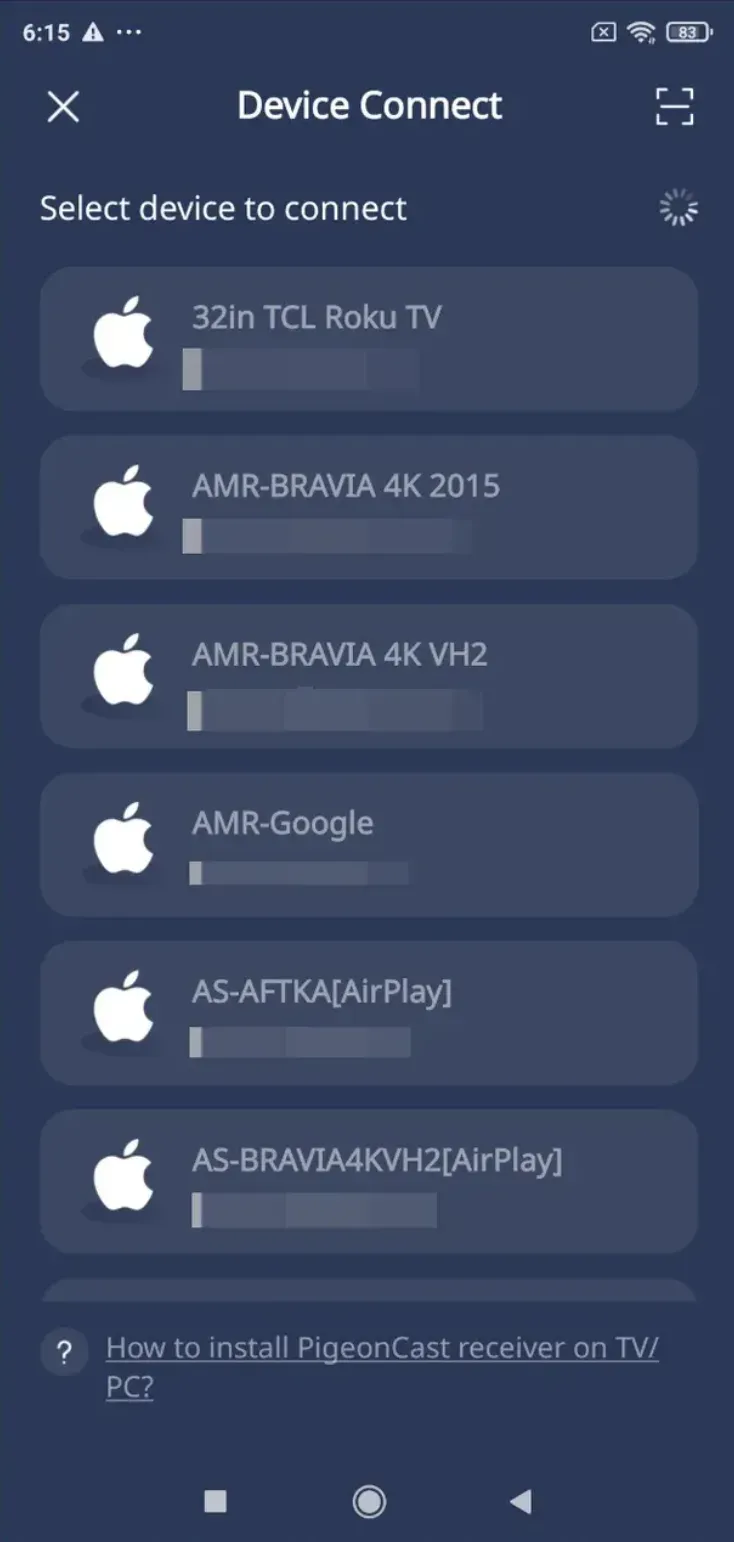Close the Device Connect screen

[x=63, y=107]
